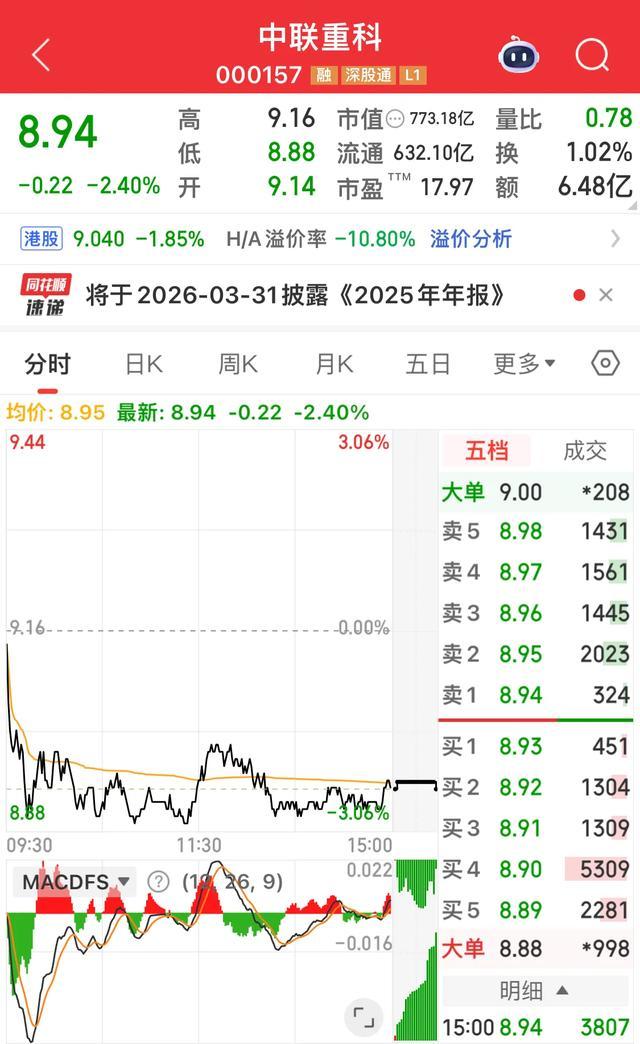Image resolution: width=640 pixels, height=1044 pixels.
Task: Expand the 更多 chart dropdown
Action: pos(524,364)
